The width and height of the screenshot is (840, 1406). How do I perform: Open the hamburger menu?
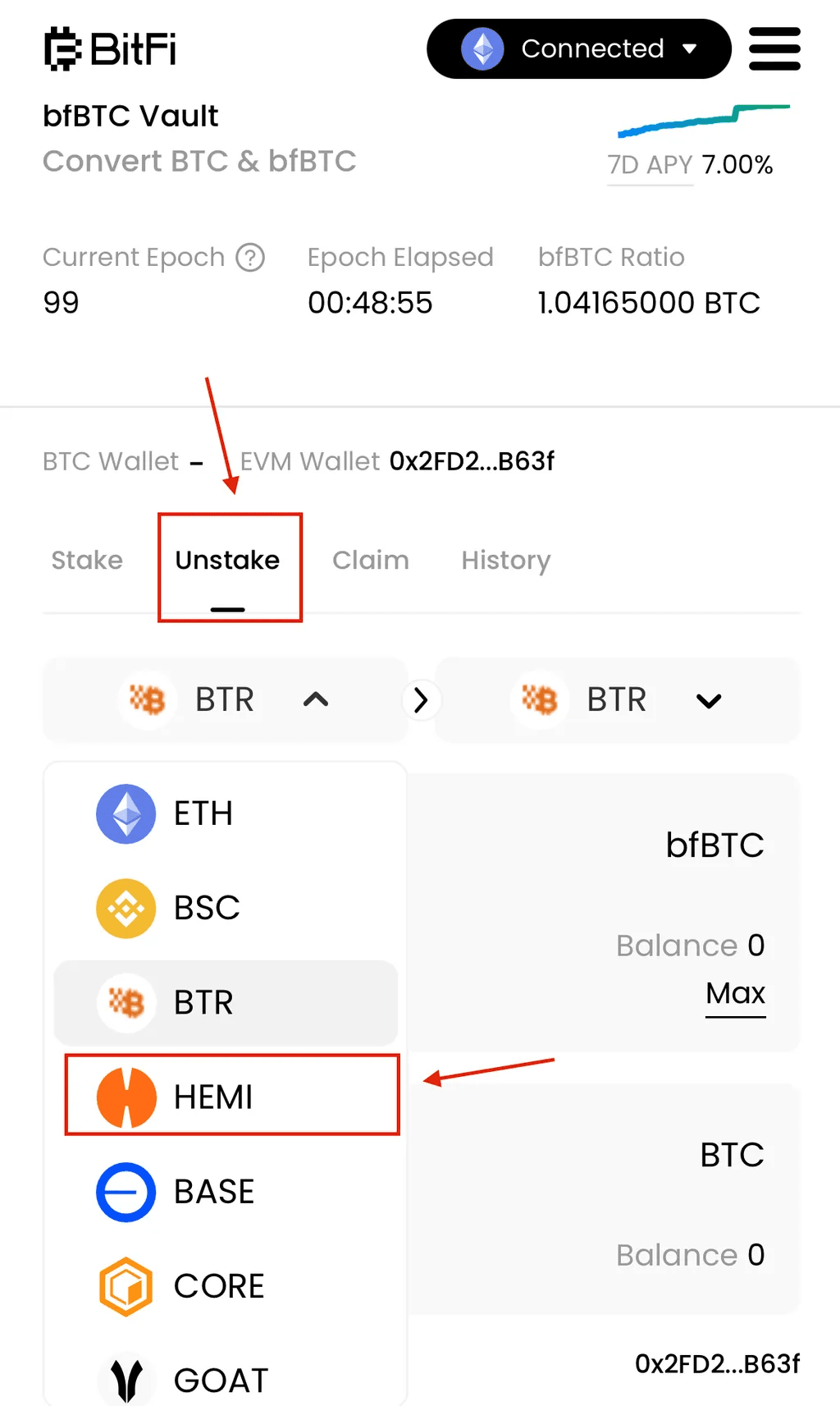coord(774,48)
